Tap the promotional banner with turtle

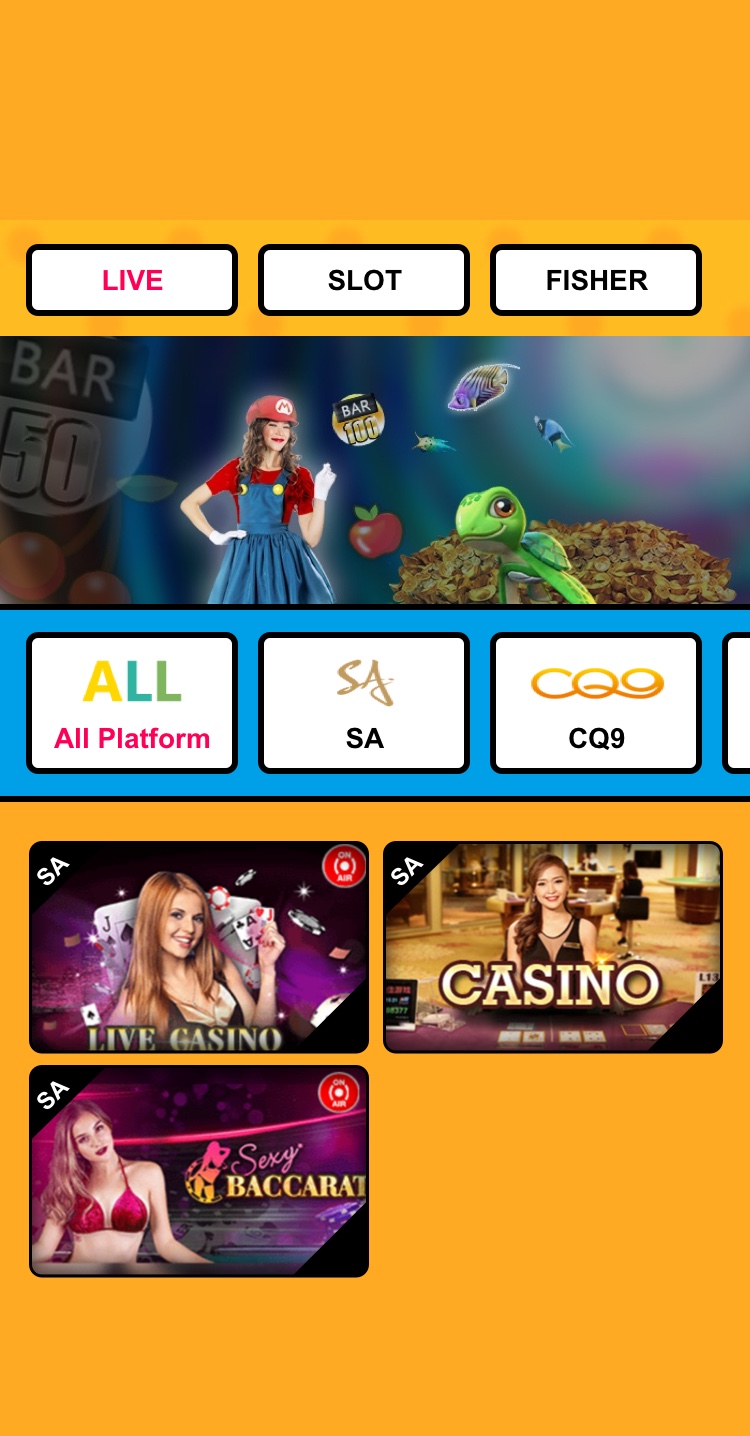pyautogui.click(x=375, y=470)
